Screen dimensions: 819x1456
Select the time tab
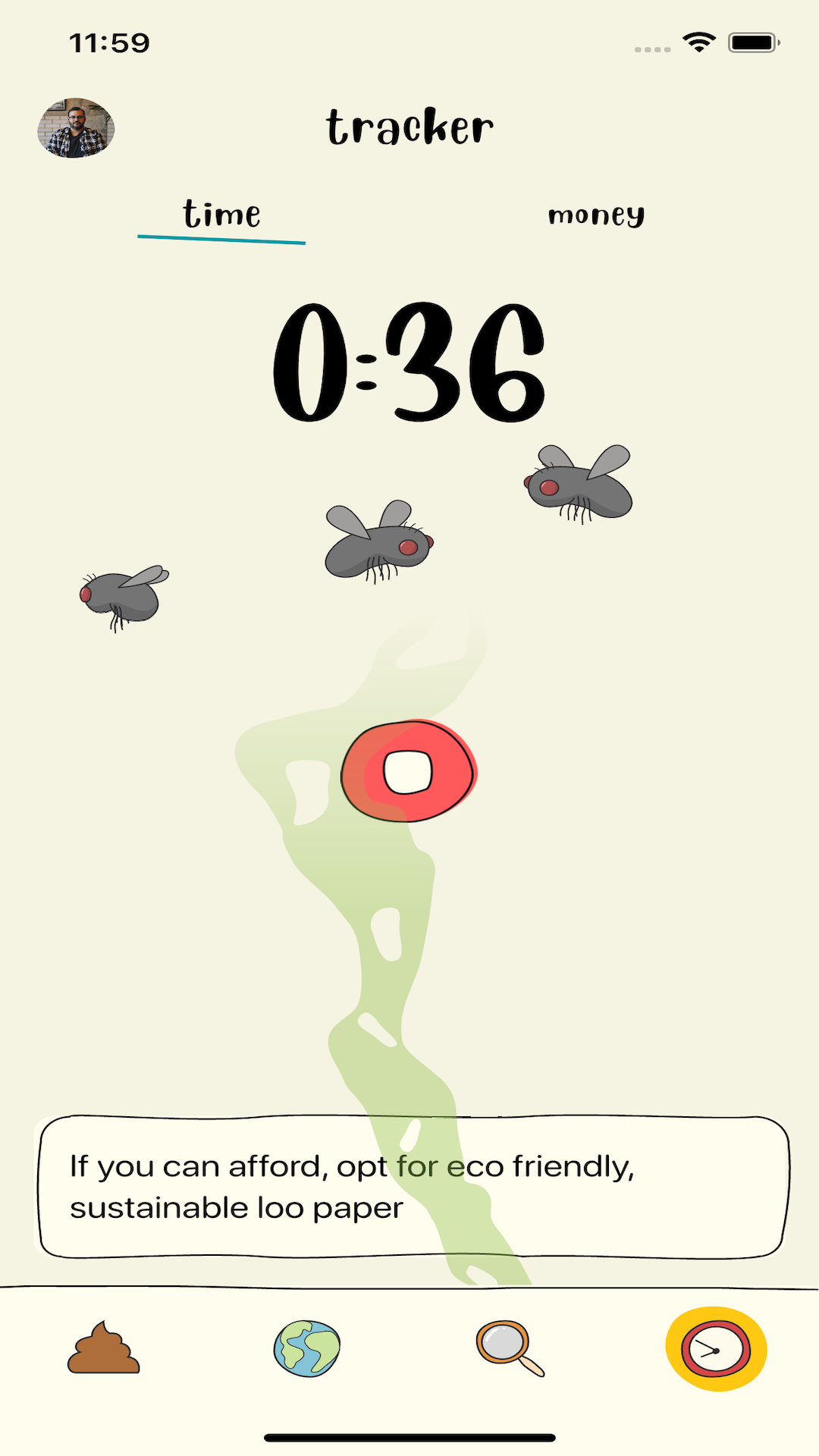[221, 215]
